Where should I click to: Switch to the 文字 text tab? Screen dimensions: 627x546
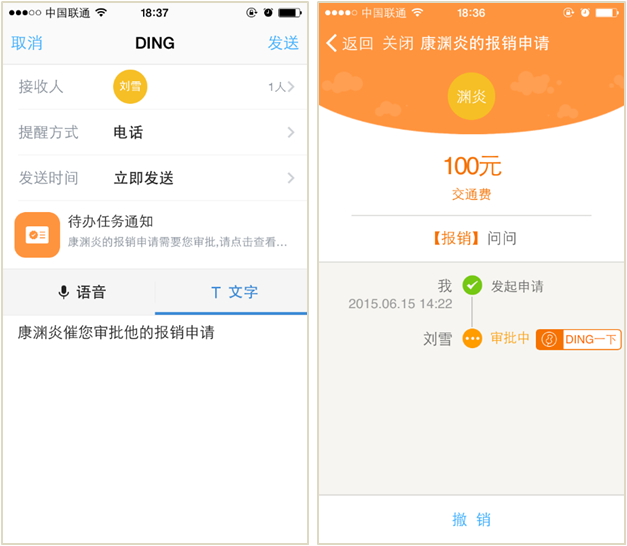tap(233, 292)
